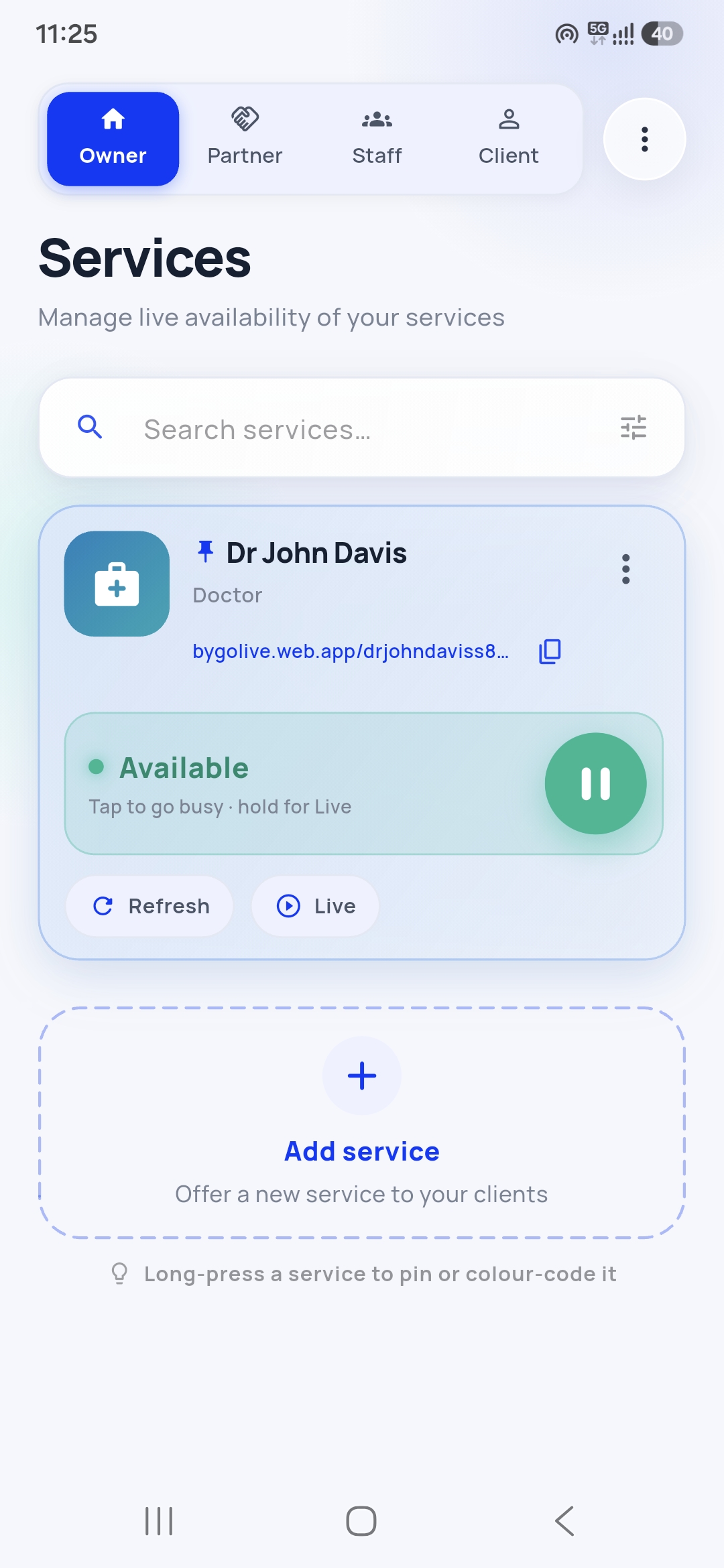Select the Owner tab
The width and height of the screenshot is (724, 1568).
point(113,139)
